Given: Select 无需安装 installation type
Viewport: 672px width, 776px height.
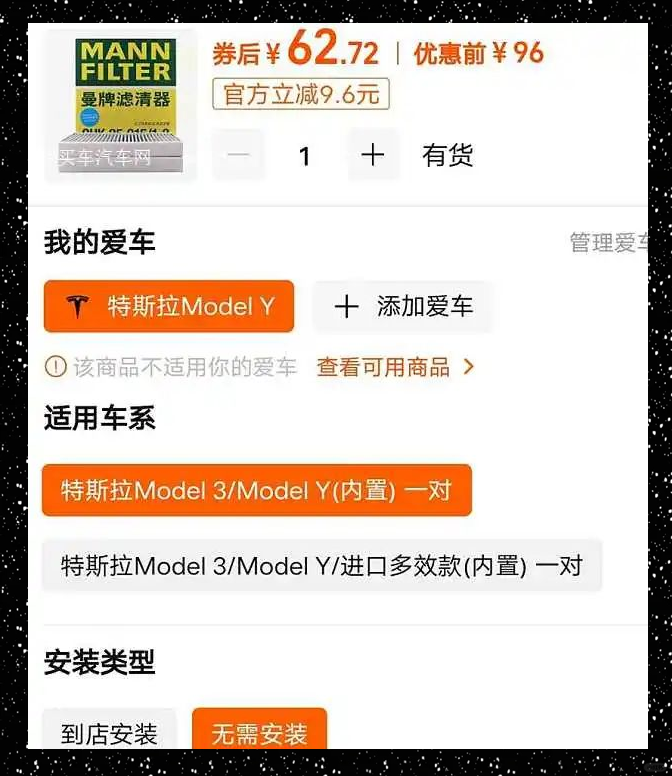Looking at the screenshot, I should tap(259, 733).
